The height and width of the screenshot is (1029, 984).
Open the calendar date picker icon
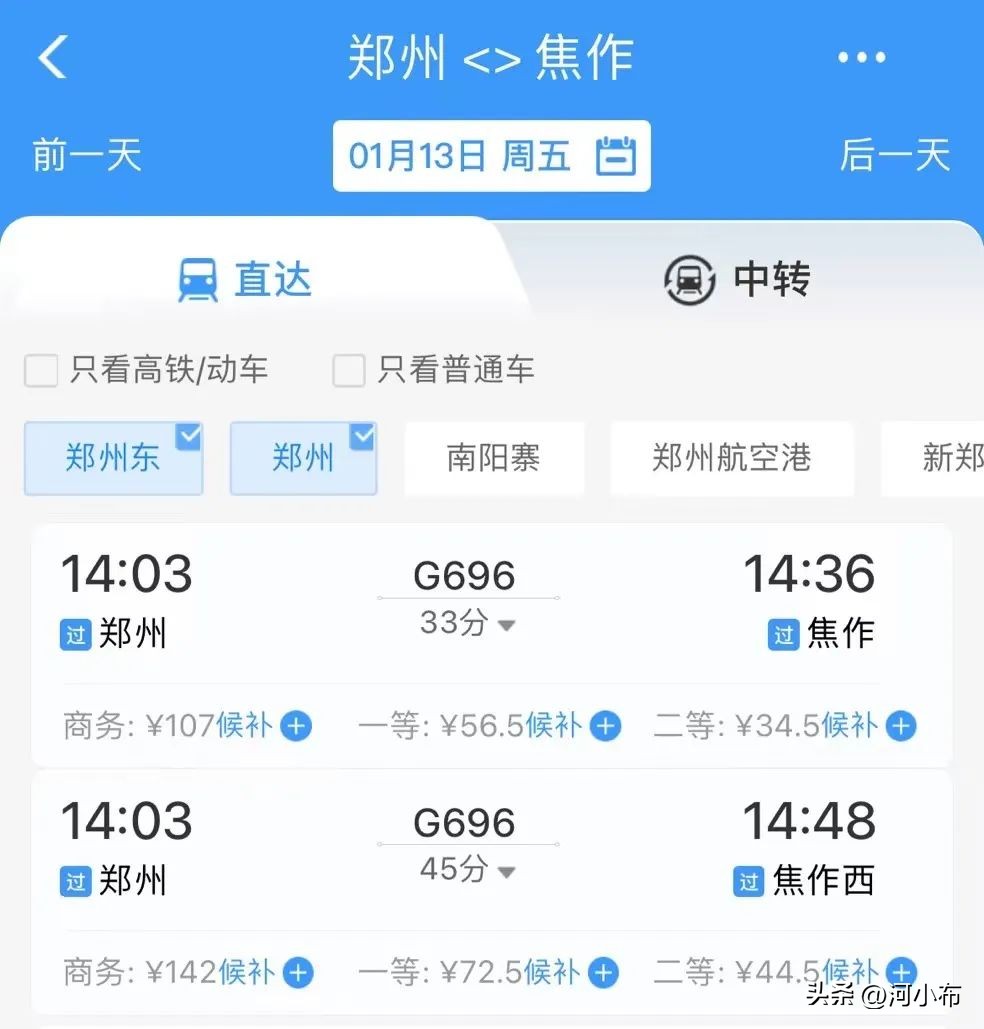[x=619, y=156]
